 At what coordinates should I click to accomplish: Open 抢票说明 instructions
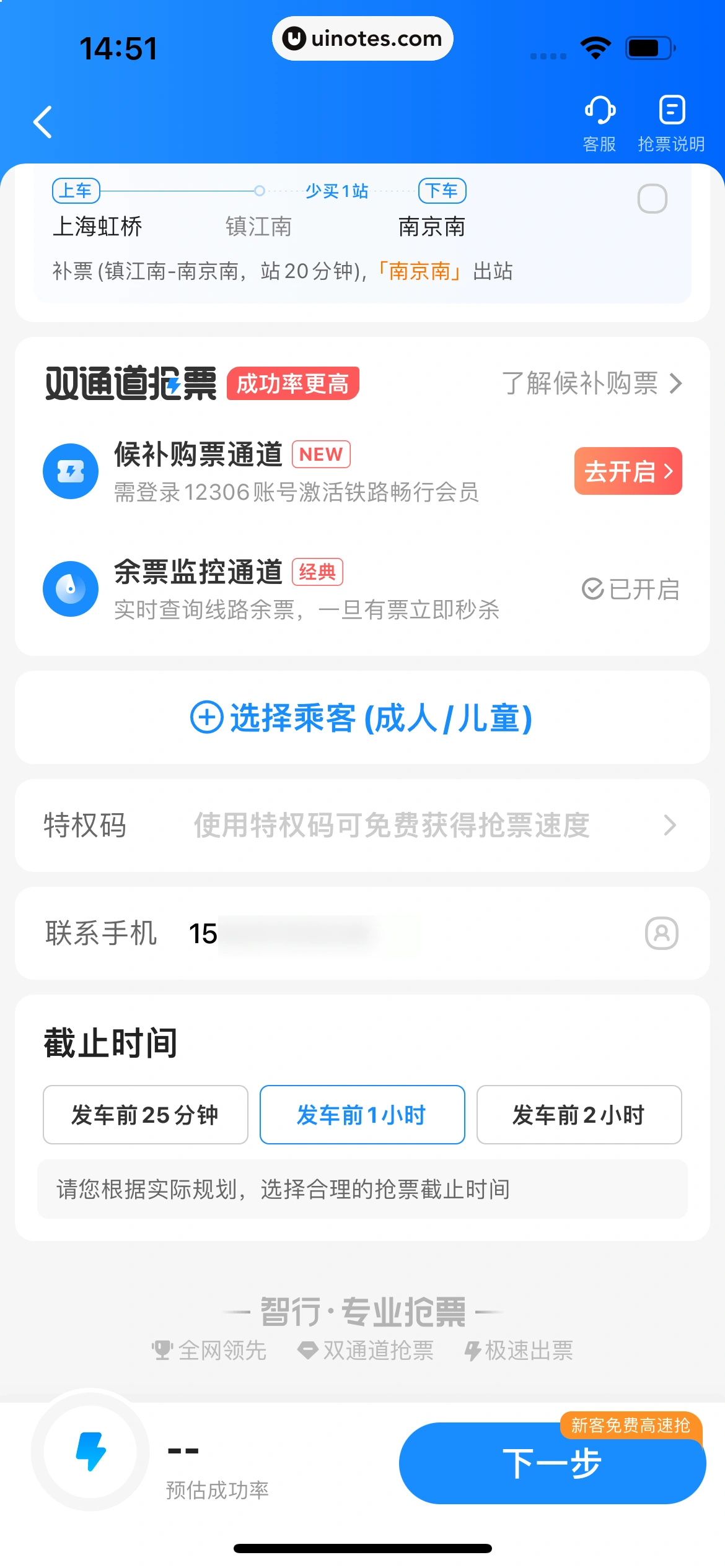[x=671, y=123]
